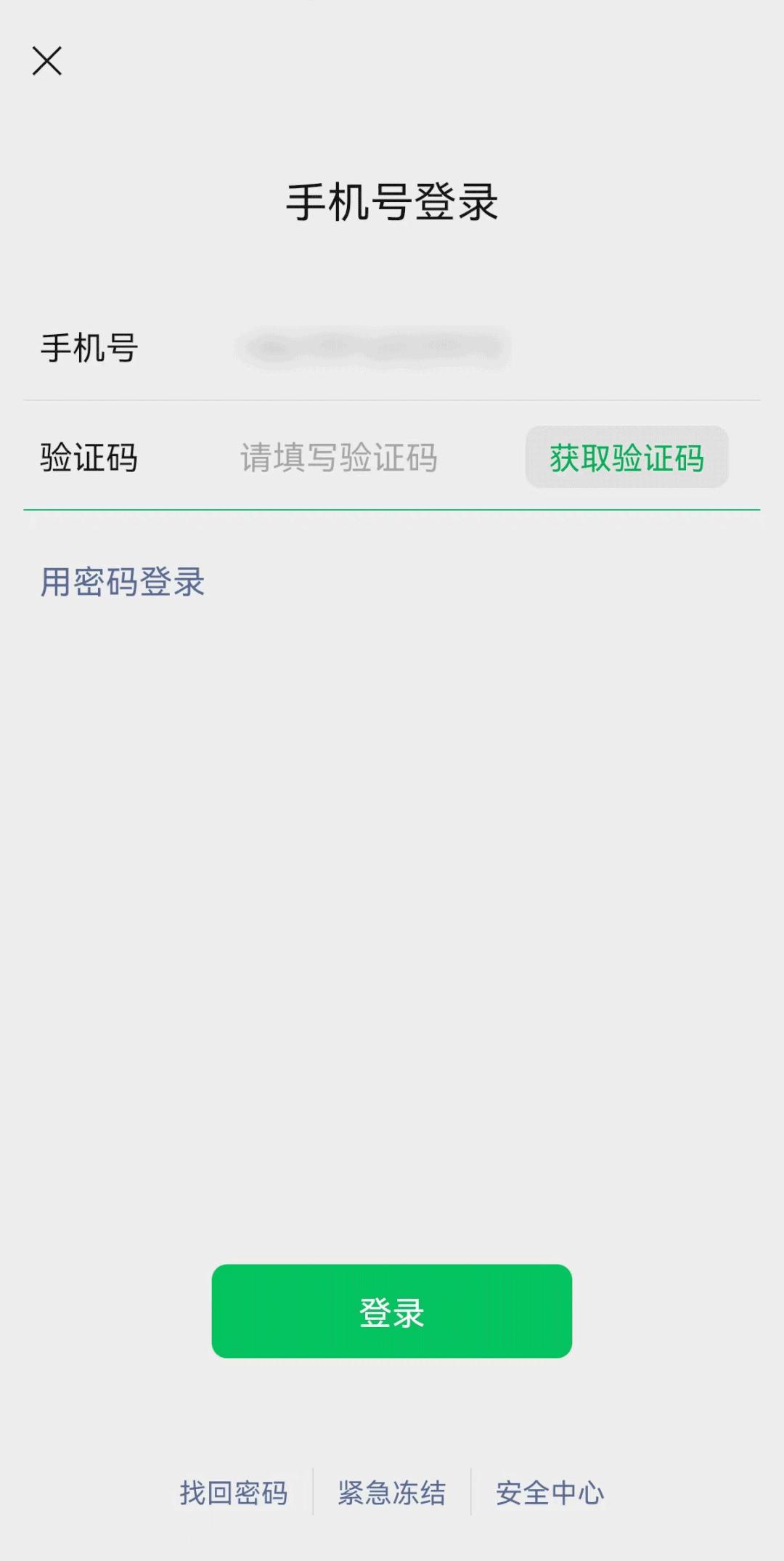
Task: Click the green 登录 button
Action: coord(392,1312)
